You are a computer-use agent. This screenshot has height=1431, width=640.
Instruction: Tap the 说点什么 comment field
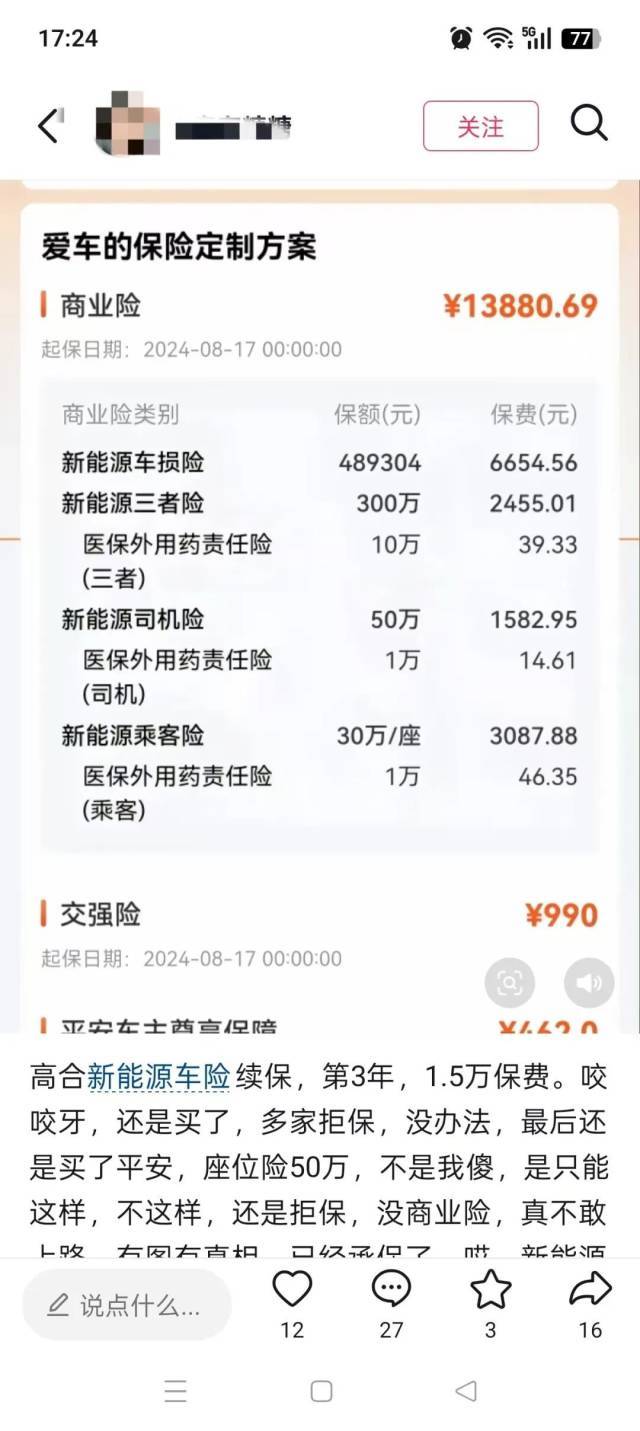coord(127,1305)
